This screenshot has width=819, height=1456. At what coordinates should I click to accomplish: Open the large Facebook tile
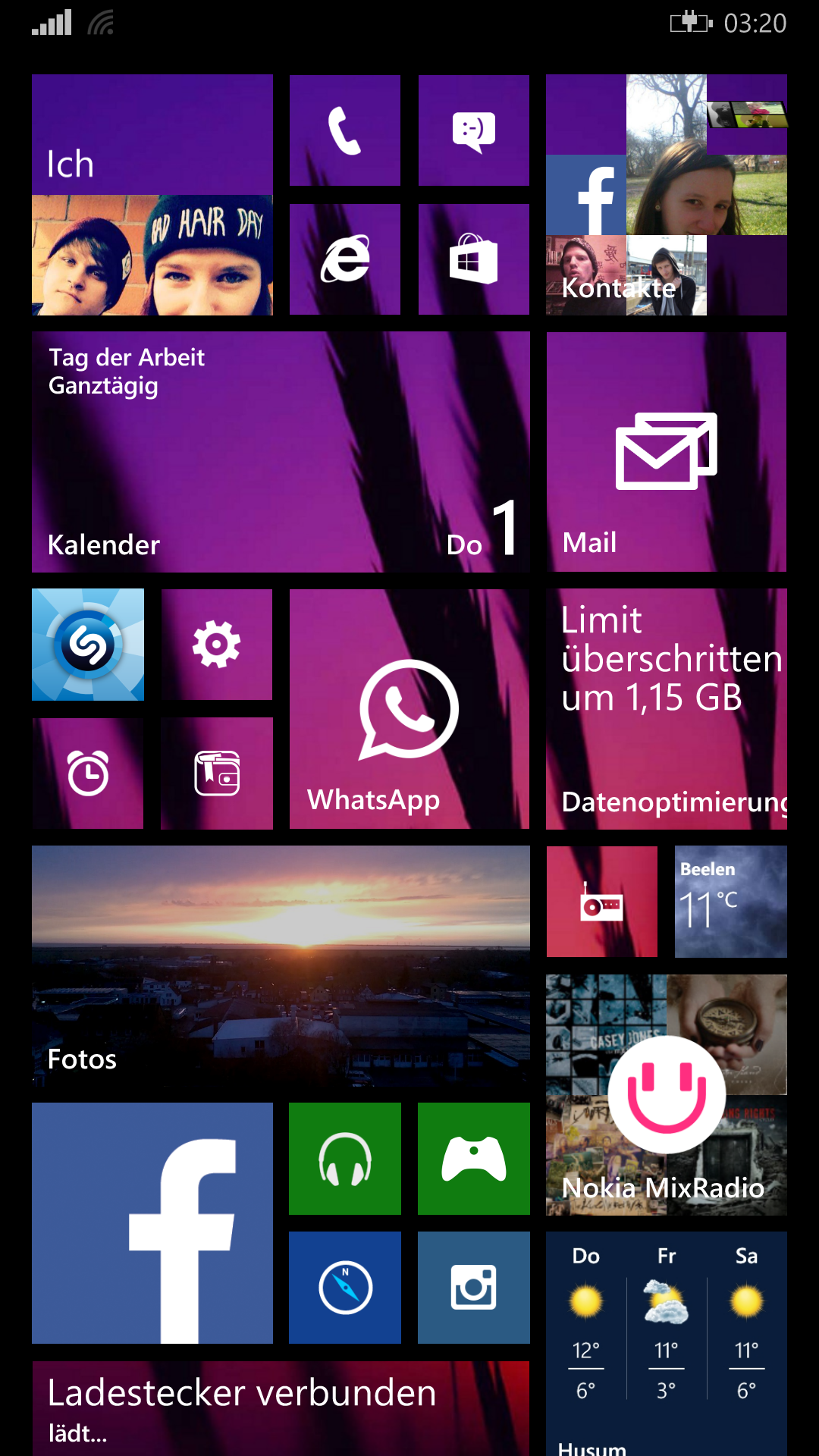point(152,1223)
